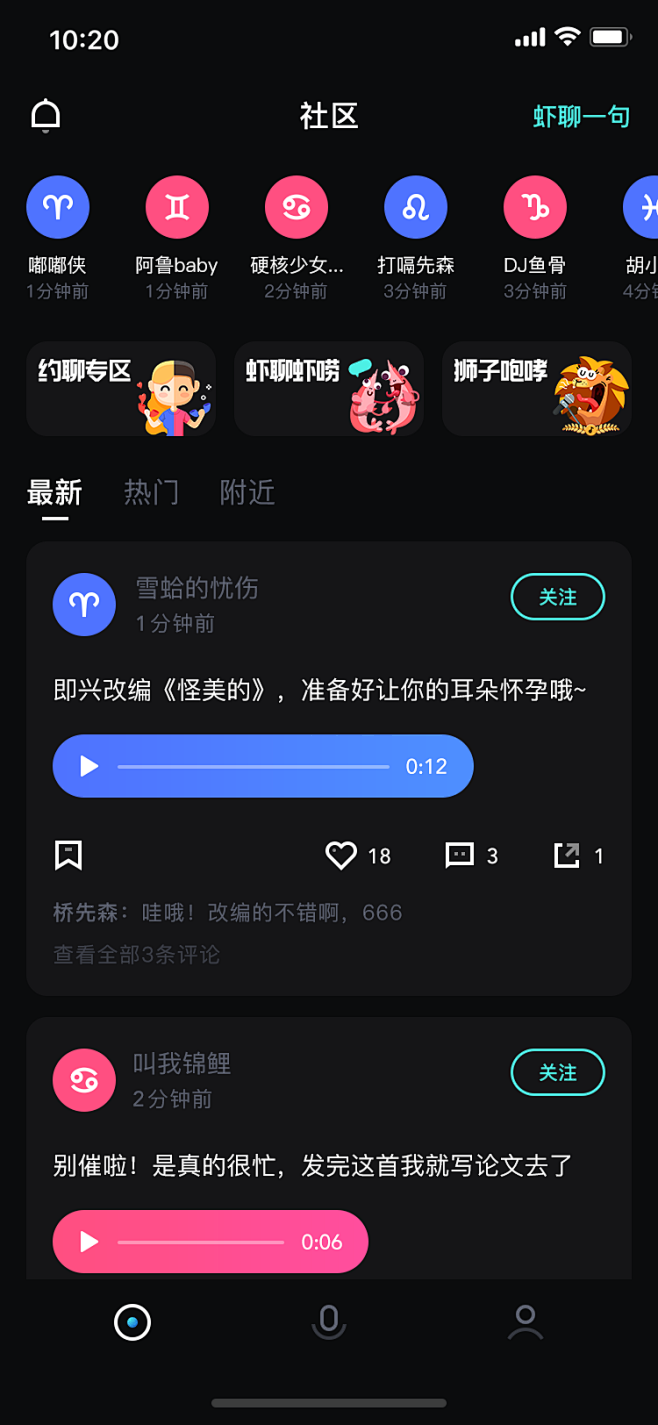Image resolution: width=658 pixels, height=1425 pixels.
Task: Open 嘟嘟侠's avatar story
Action: click(58, 208)
